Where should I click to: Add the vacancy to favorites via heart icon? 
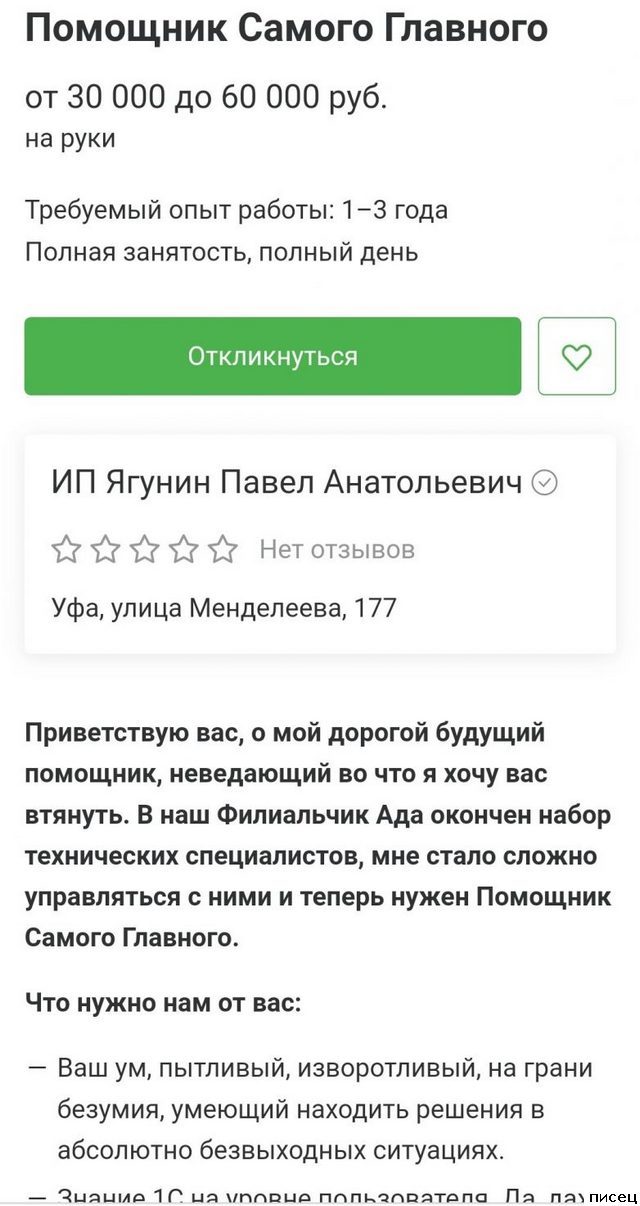576,356
